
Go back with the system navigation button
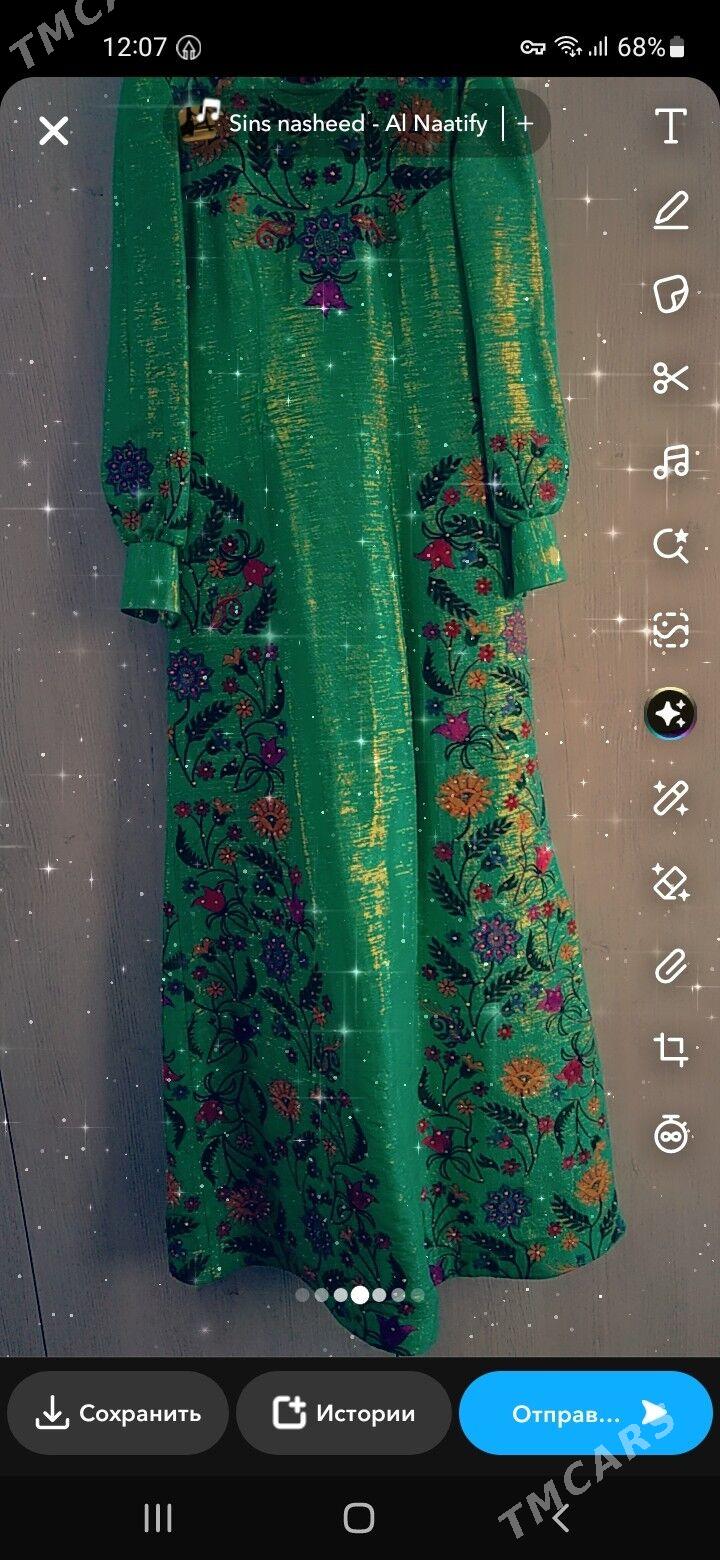point(561,1517)
